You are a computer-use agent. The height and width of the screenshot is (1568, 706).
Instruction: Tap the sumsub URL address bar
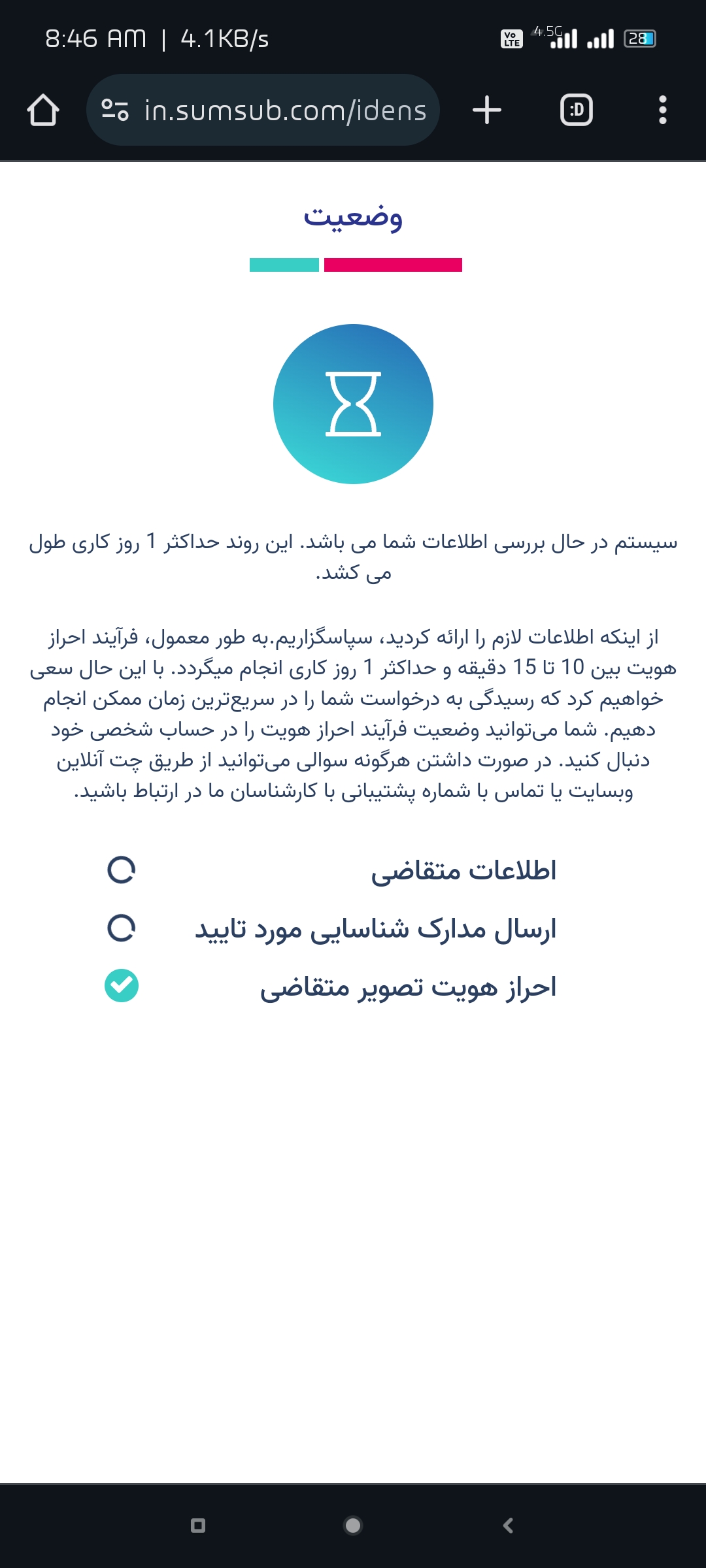[263, 110]
